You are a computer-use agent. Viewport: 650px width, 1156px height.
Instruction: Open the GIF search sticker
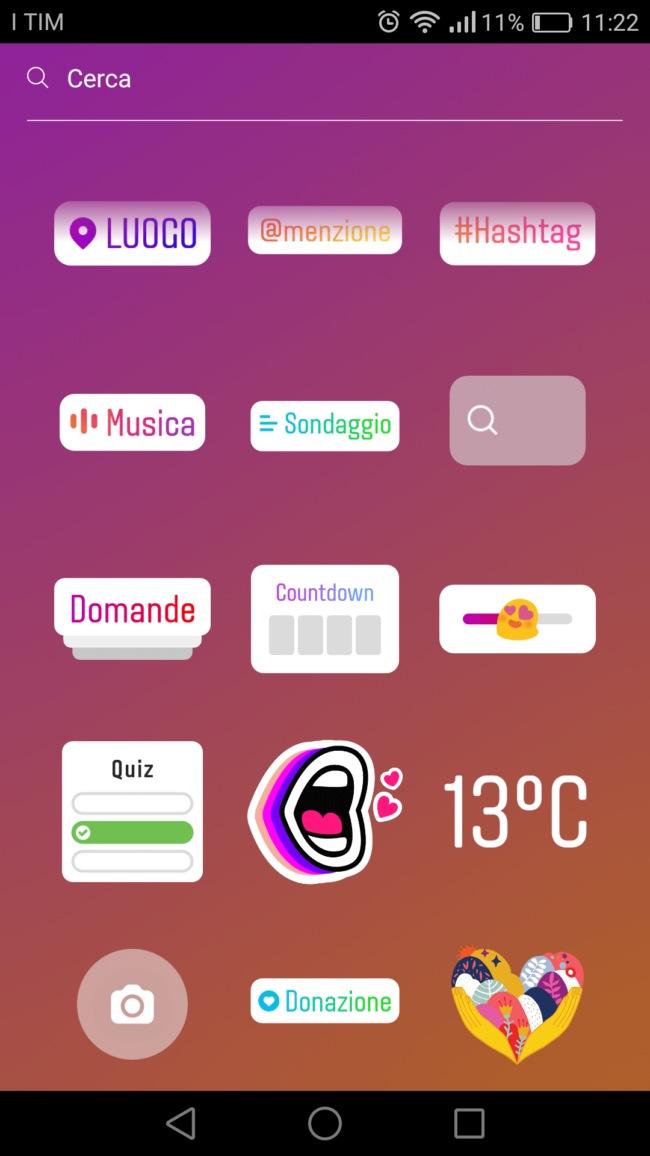click(517, 421)
